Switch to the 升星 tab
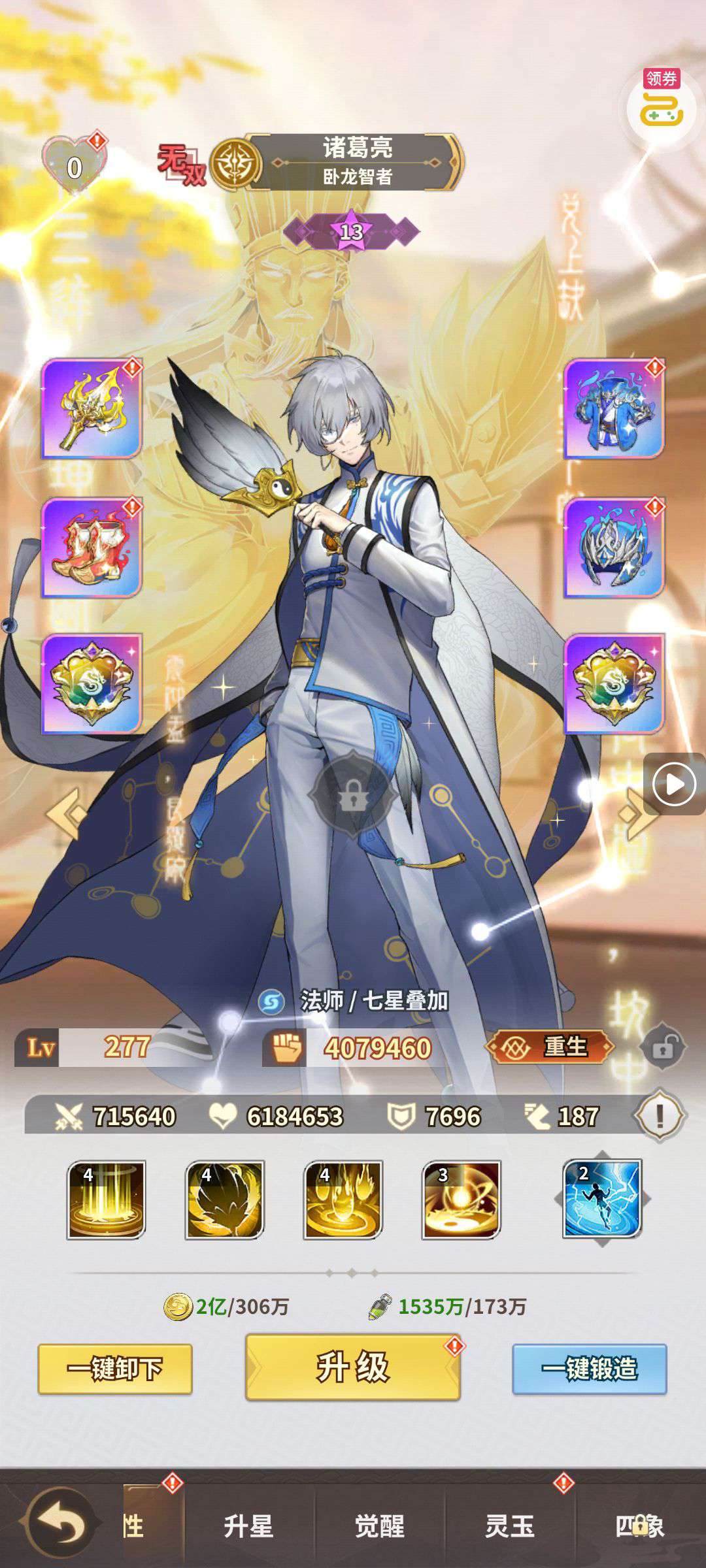 (x=248, y=1526)
